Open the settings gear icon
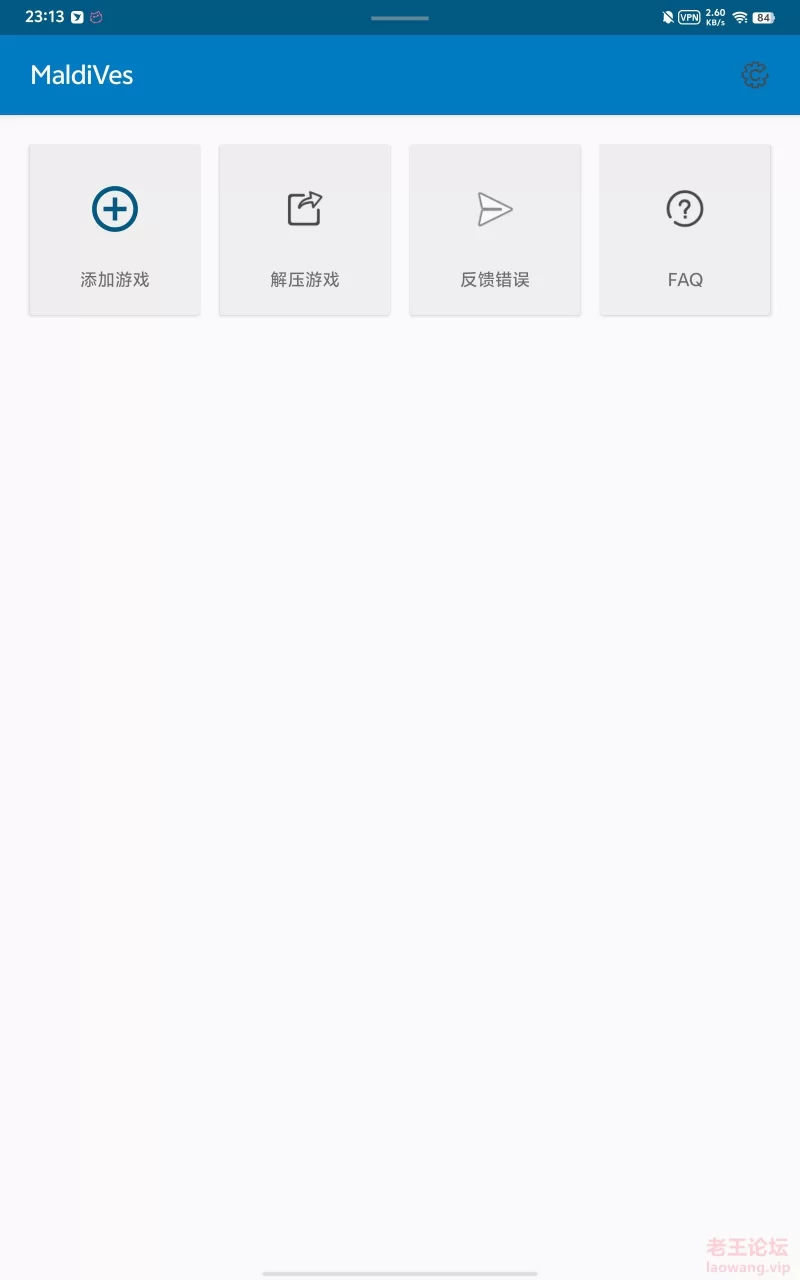This screenshot has width=800, height=1280. click(x=755, y=75)
